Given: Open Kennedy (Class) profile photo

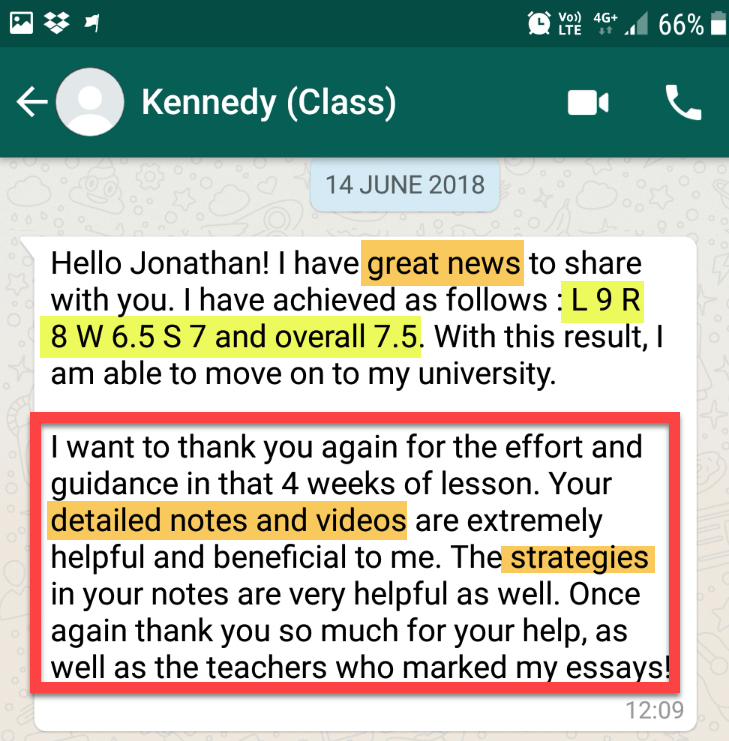Looking at the screenshot, I should (90, 103).
